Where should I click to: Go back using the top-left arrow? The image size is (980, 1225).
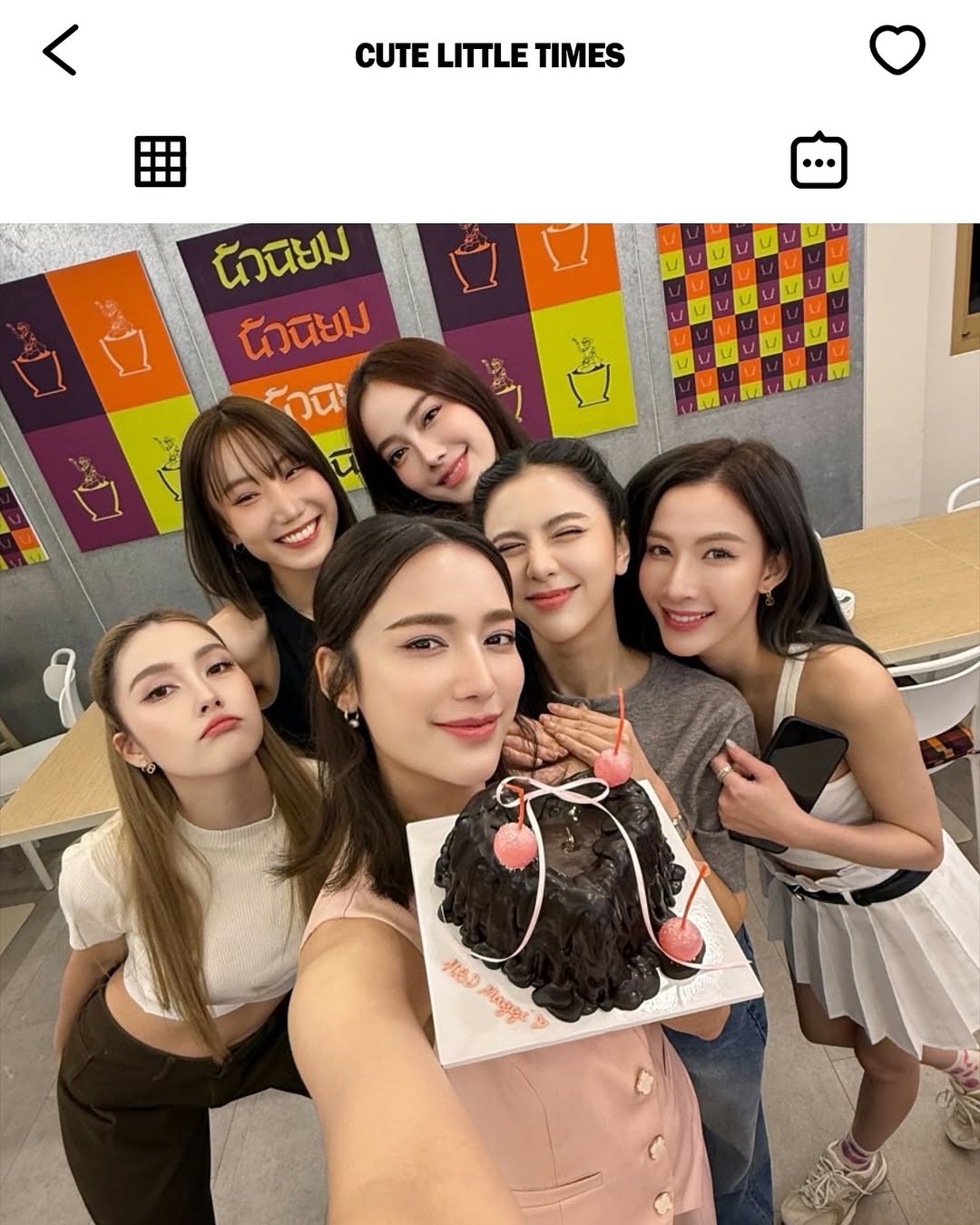tap(60, 51)
